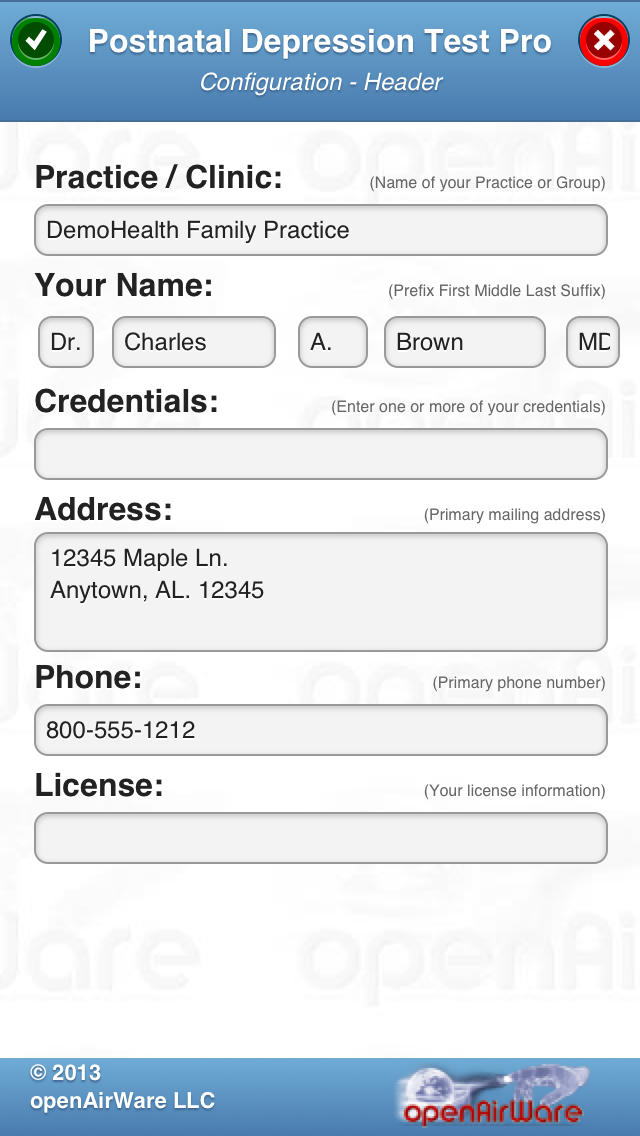Focus the empty Credentials field

(320, 454)
